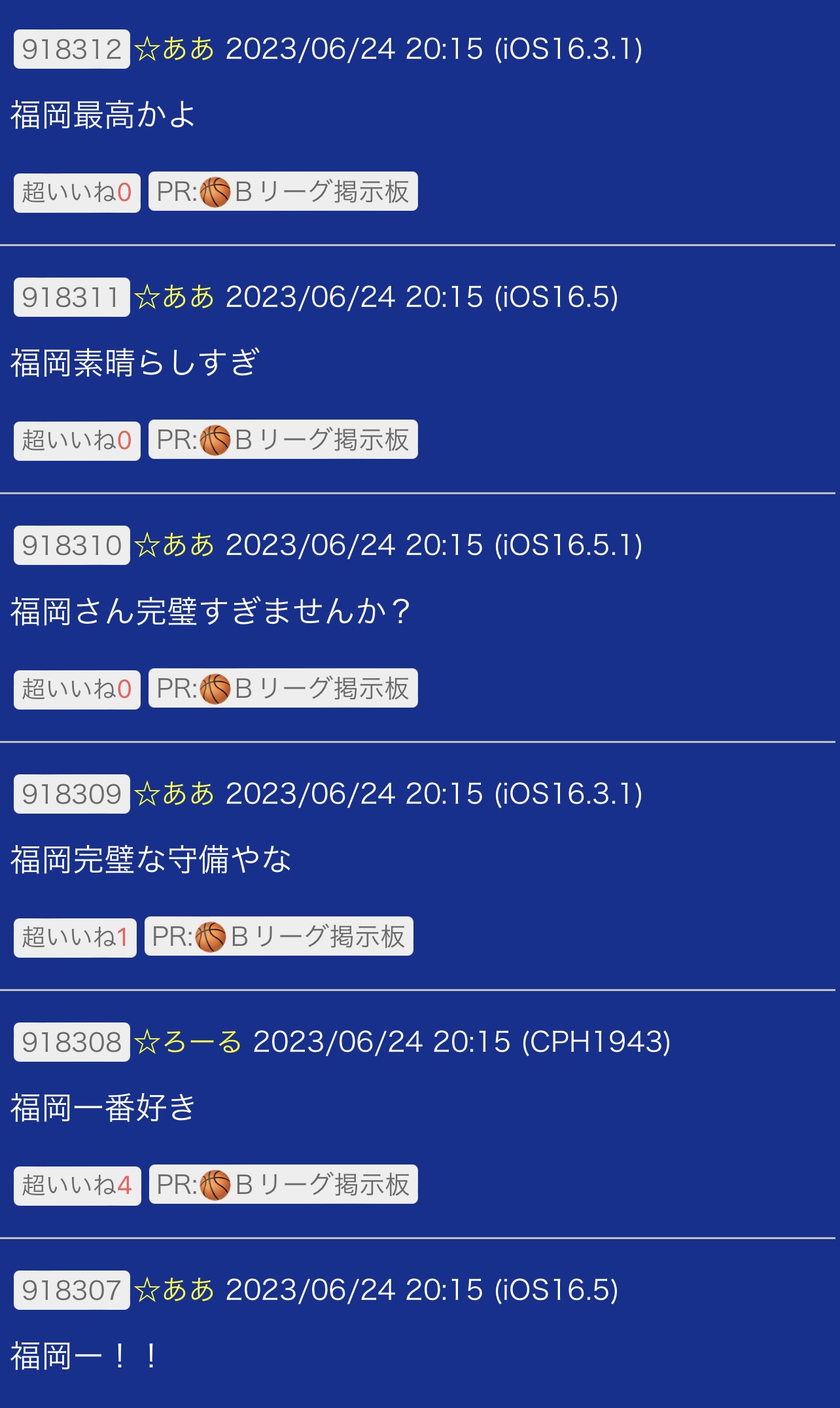Tap post number 918308

click(72, 1042)
